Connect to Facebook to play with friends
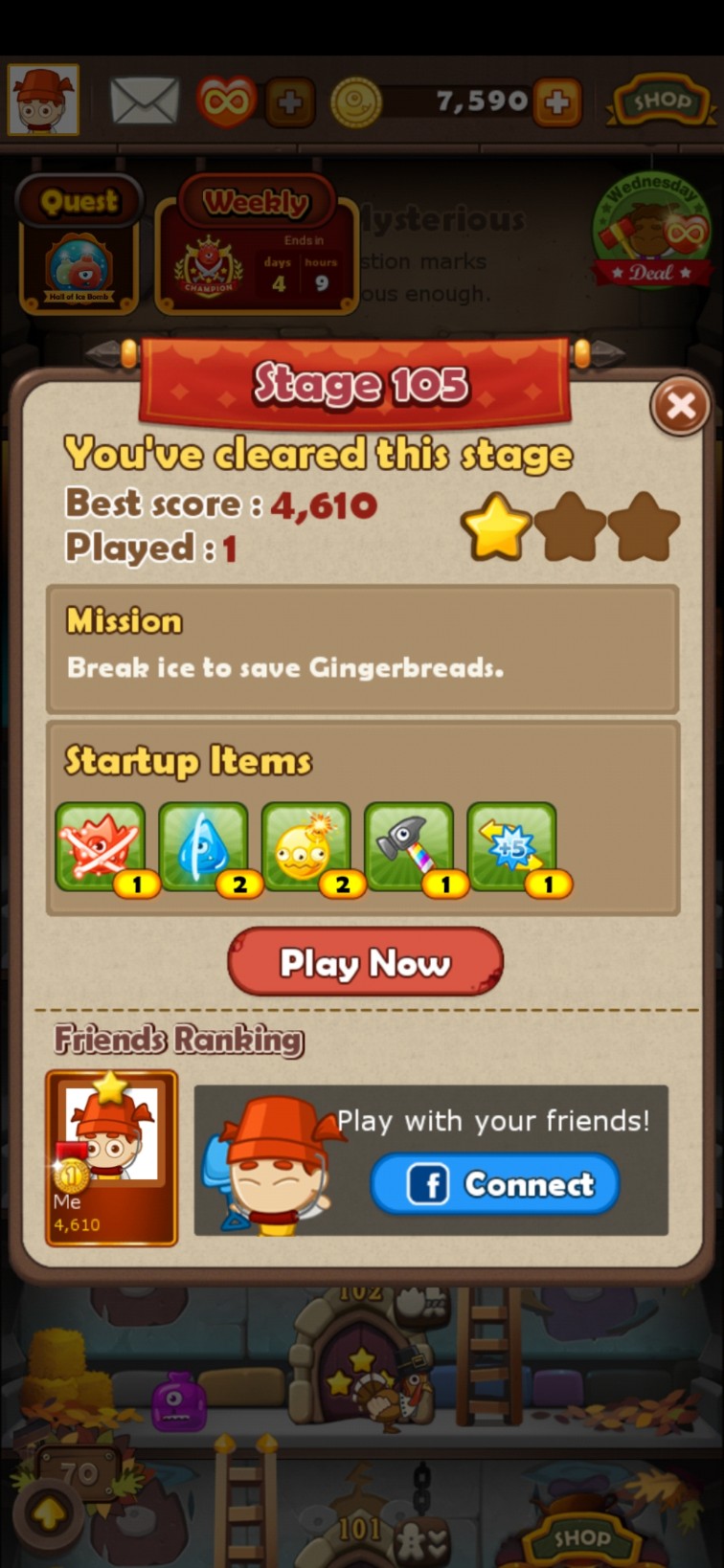The image size is (724, 1568). [x=494, y=1184]
